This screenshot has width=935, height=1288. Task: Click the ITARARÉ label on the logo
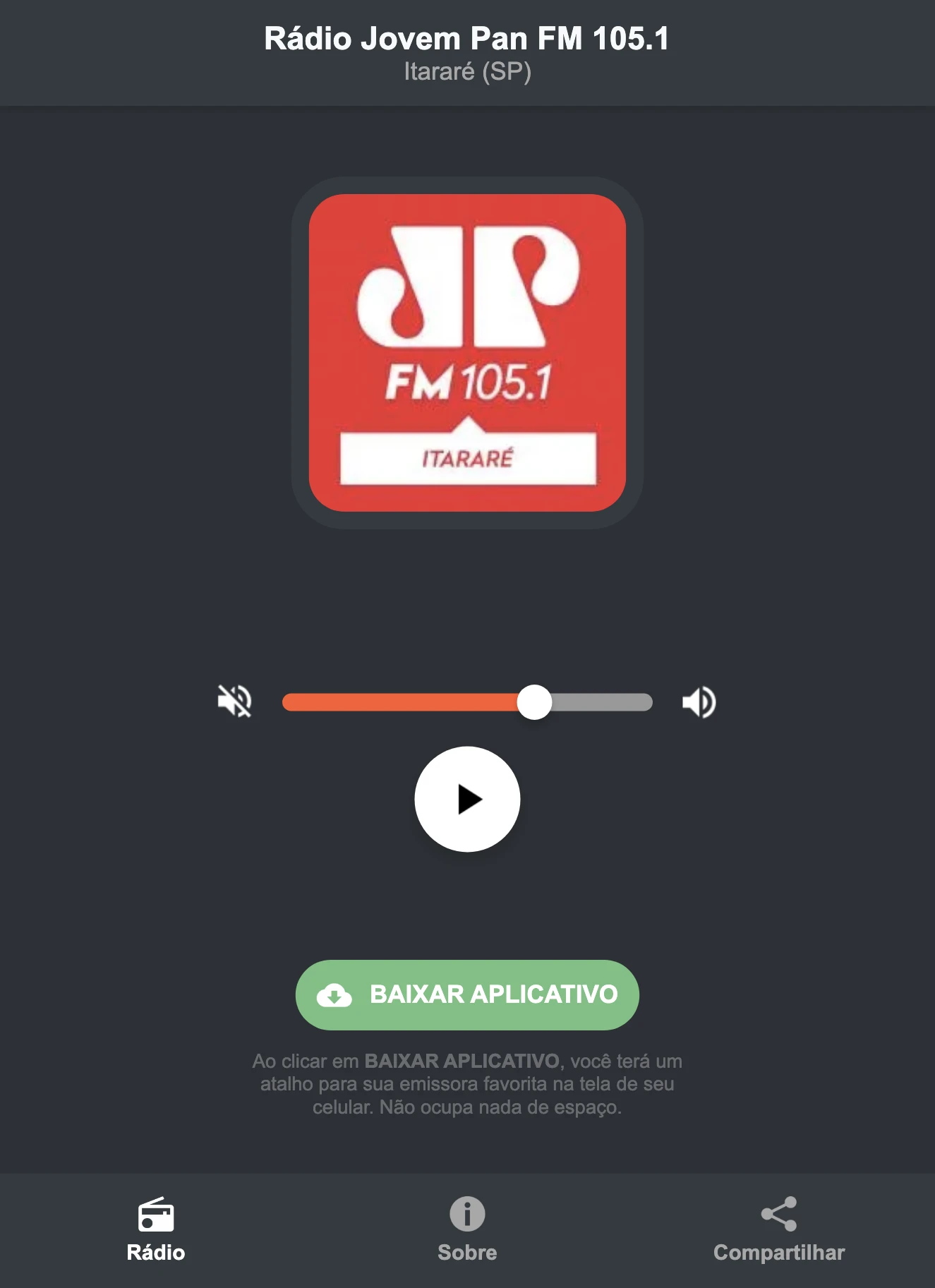pos(468,459)
